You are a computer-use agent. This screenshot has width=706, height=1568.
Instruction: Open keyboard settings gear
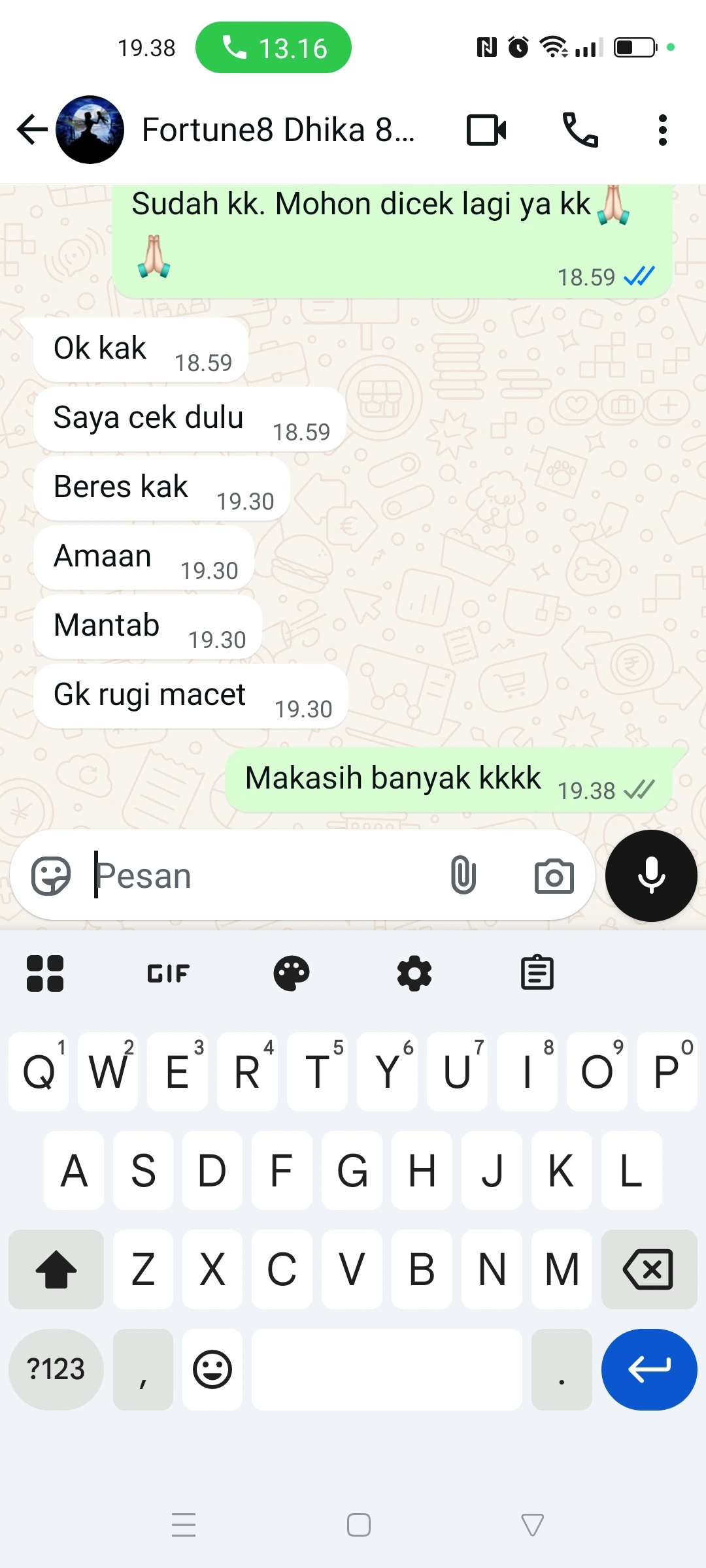coord(414,973)
